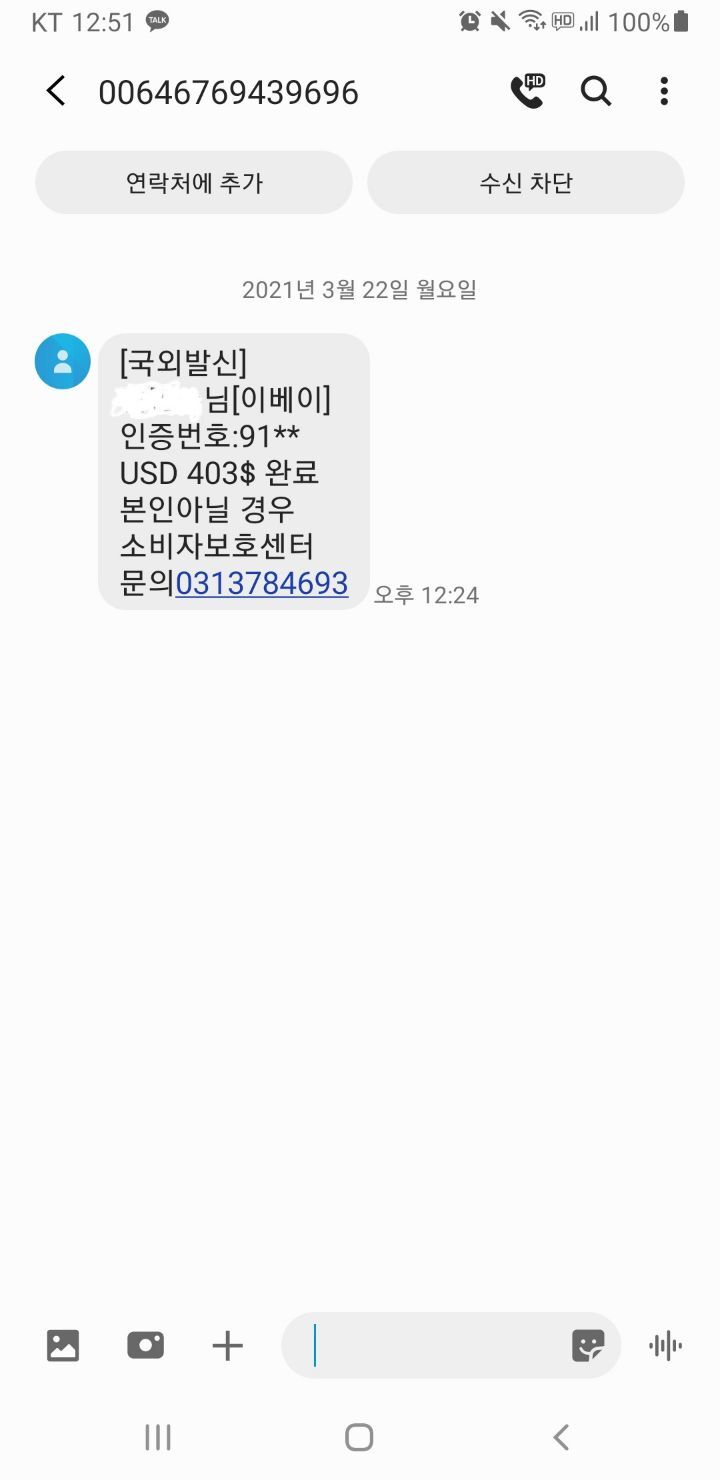
Task: Open the overflow menu
Action: coord(664,92)
